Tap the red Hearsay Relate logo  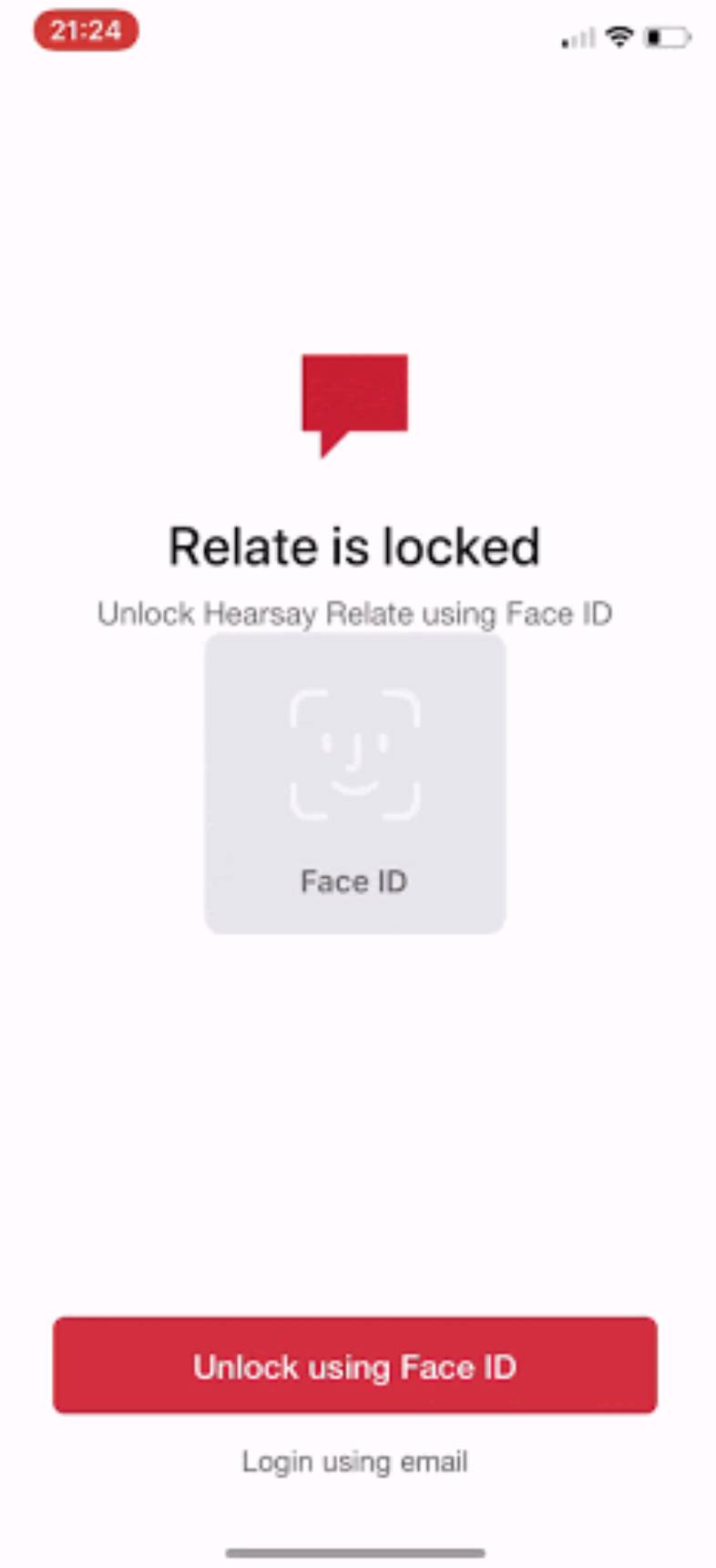[354, 401]
